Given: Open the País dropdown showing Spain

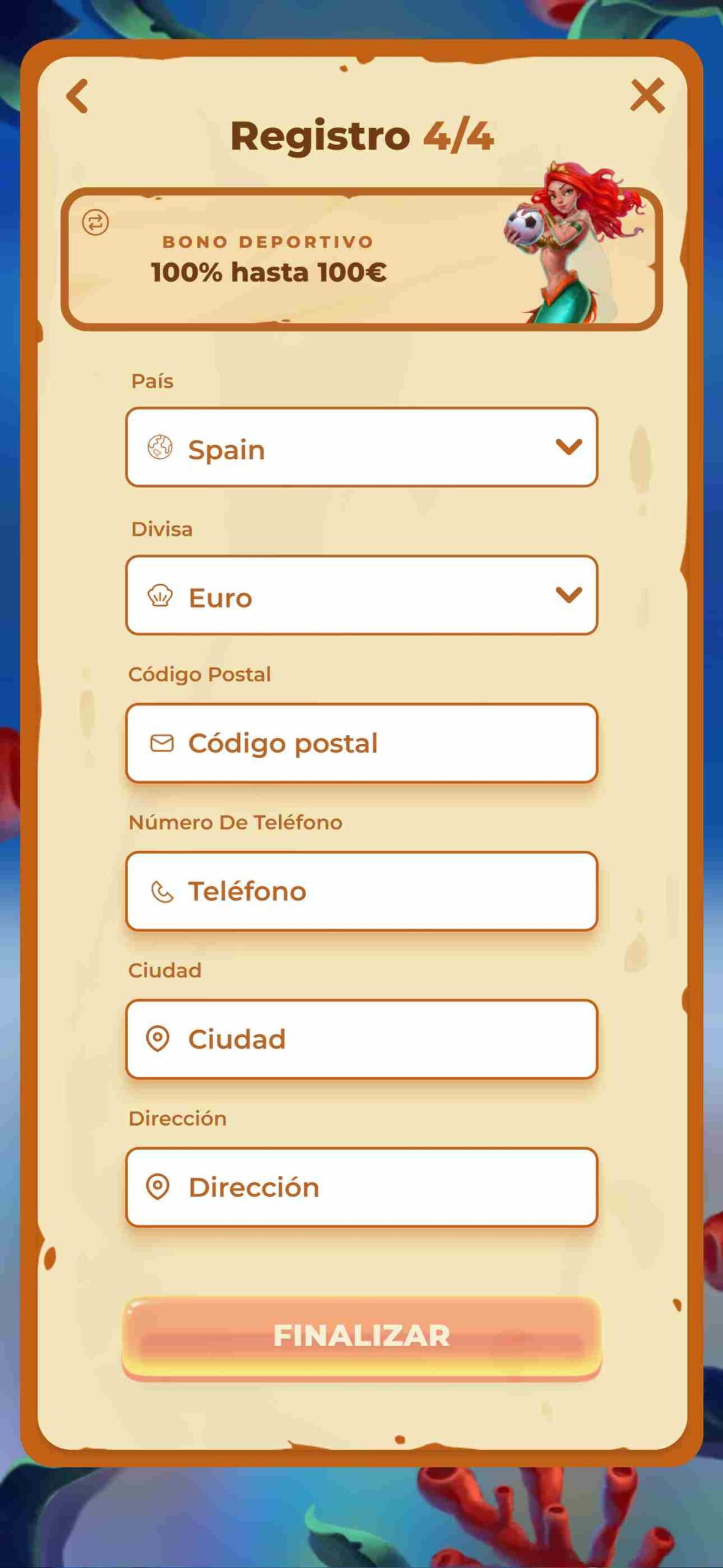Looking at the screenshot, I should coord(361,447).
